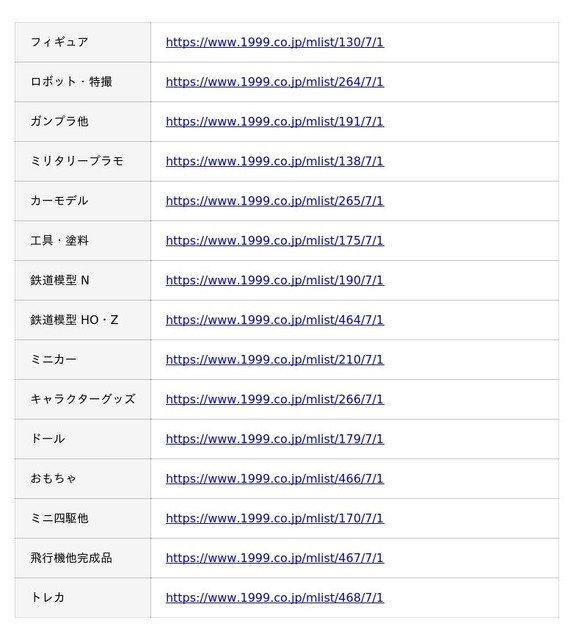
Task: Follow the トレカ link mlist/468
Action: point(275,598)
